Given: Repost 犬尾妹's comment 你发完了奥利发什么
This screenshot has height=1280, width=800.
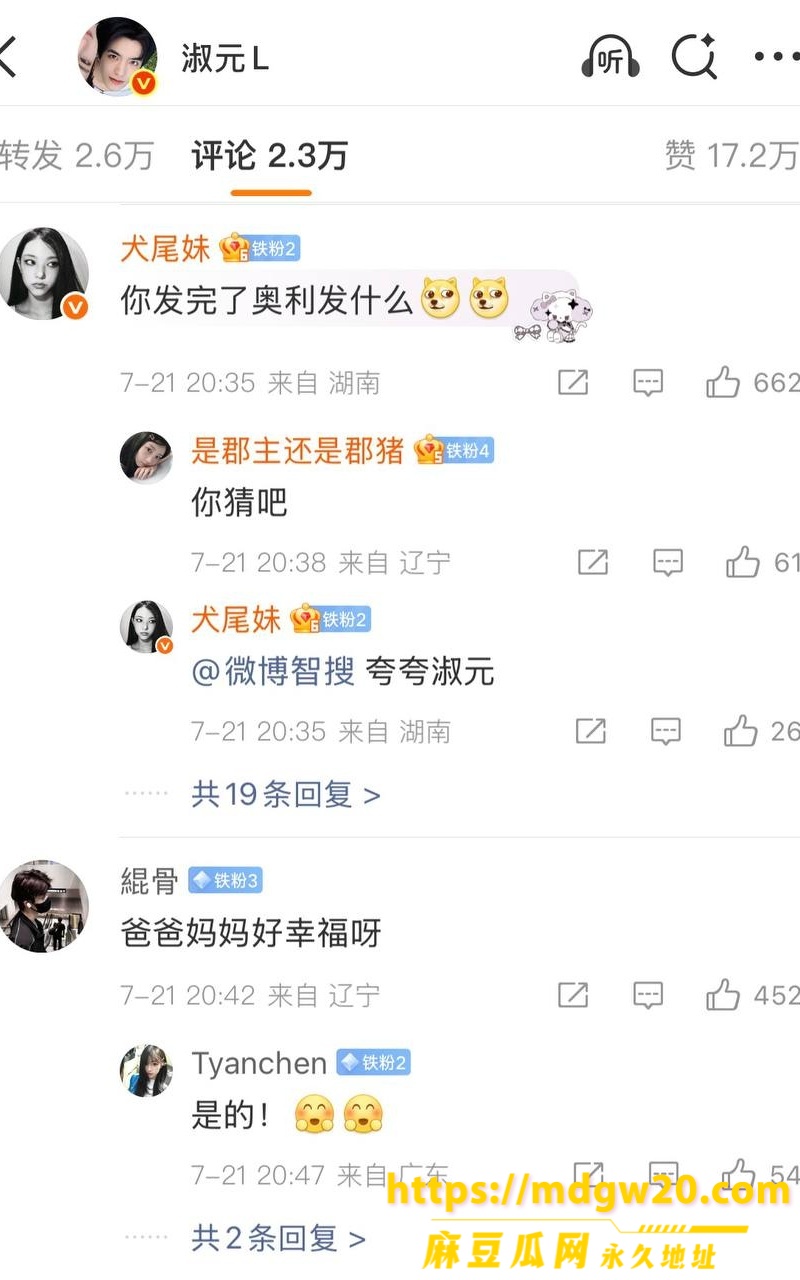Looking at the screenshot, I should pyautogui.click(x=573, y=382).
